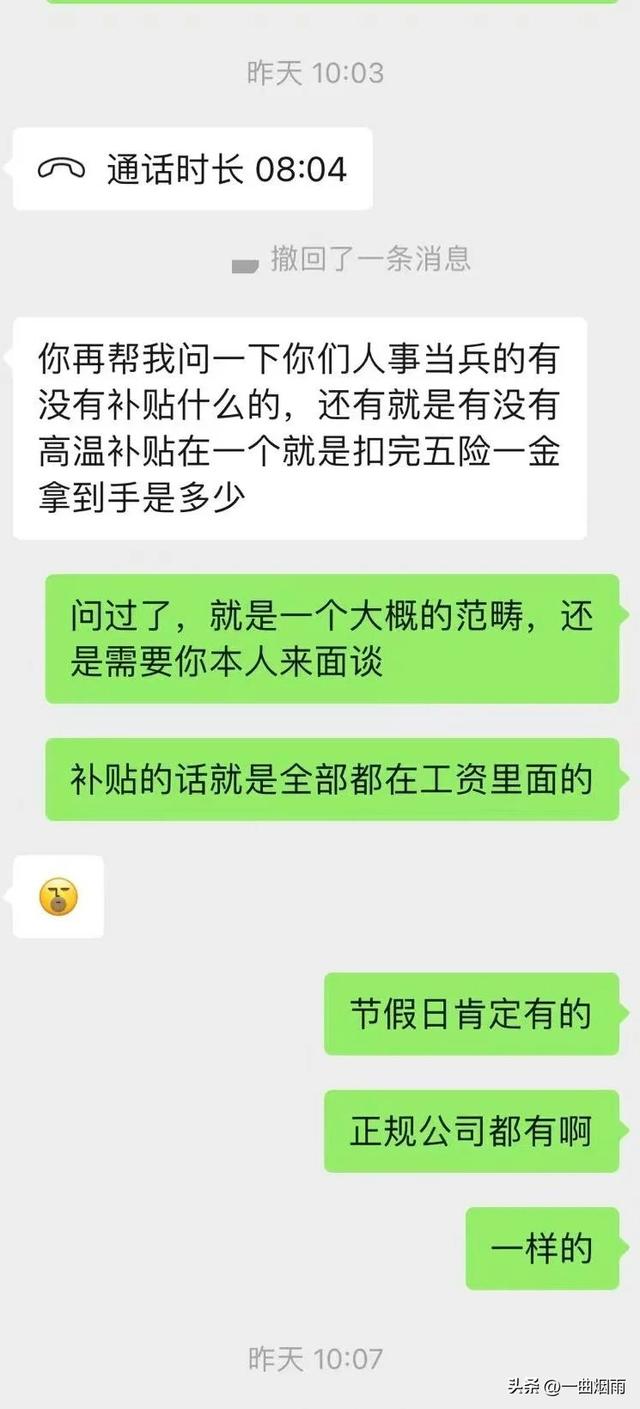Viewport: 640px width, 1409px height.
Task: Tap the 通话时长 08:04 call record bubble
Action: click(193, 169)
